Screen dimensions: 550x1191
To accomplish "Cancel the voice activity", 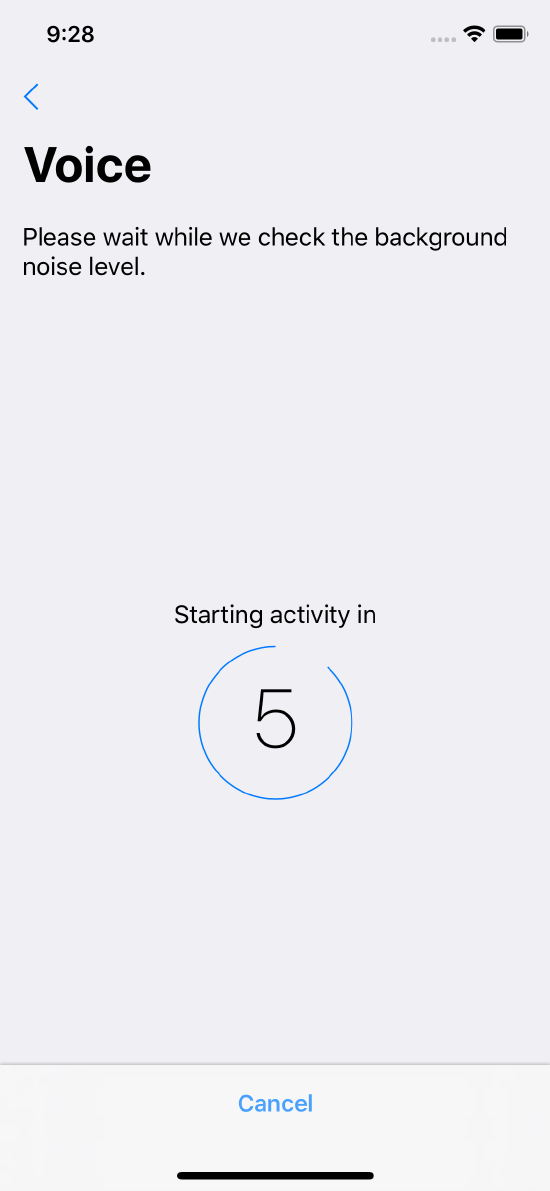I will point(275,1103).
